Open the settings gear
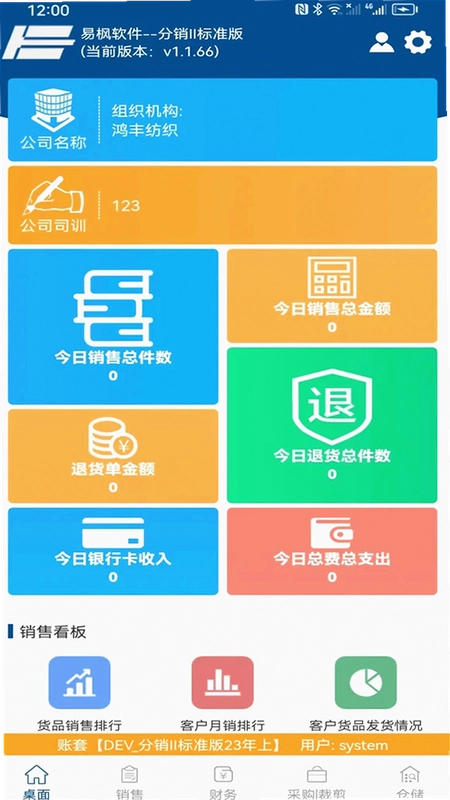This screenshot has width=450, height=800. [418, 42]
